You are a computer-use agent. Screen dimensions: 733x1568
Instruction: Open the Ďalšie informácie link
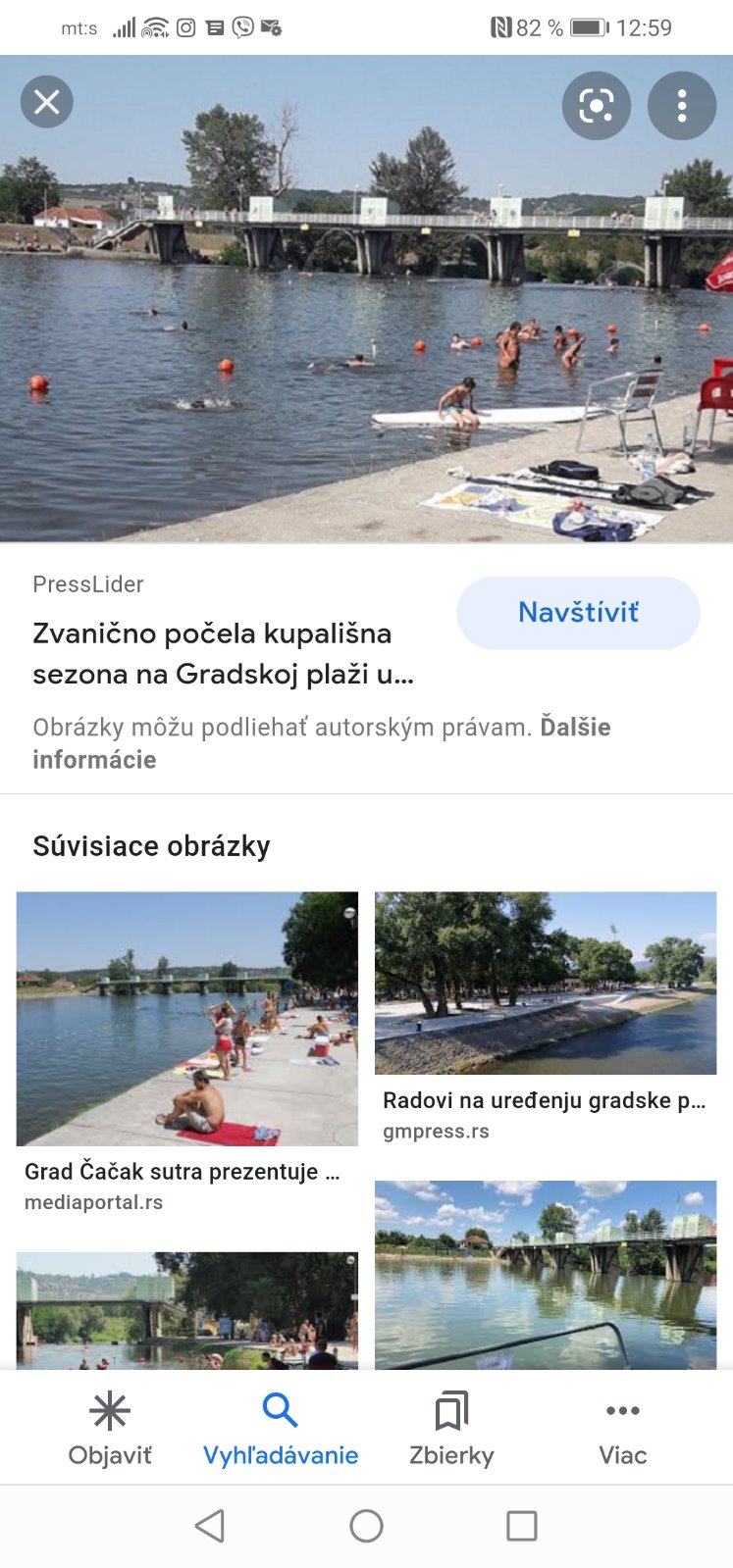coord(94,760)
